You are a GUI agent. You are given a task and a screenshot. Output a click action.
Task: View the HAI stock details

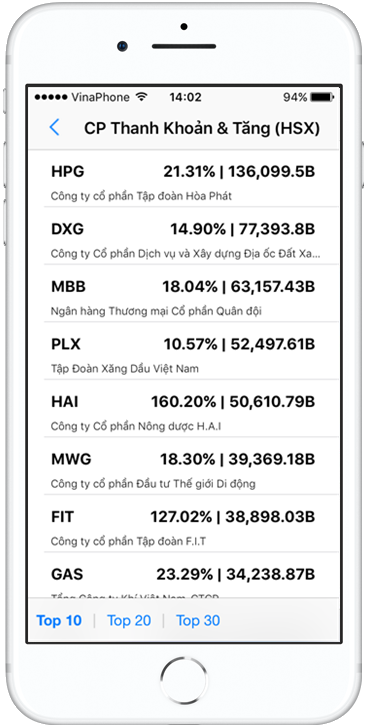click(x=184, y=408)
